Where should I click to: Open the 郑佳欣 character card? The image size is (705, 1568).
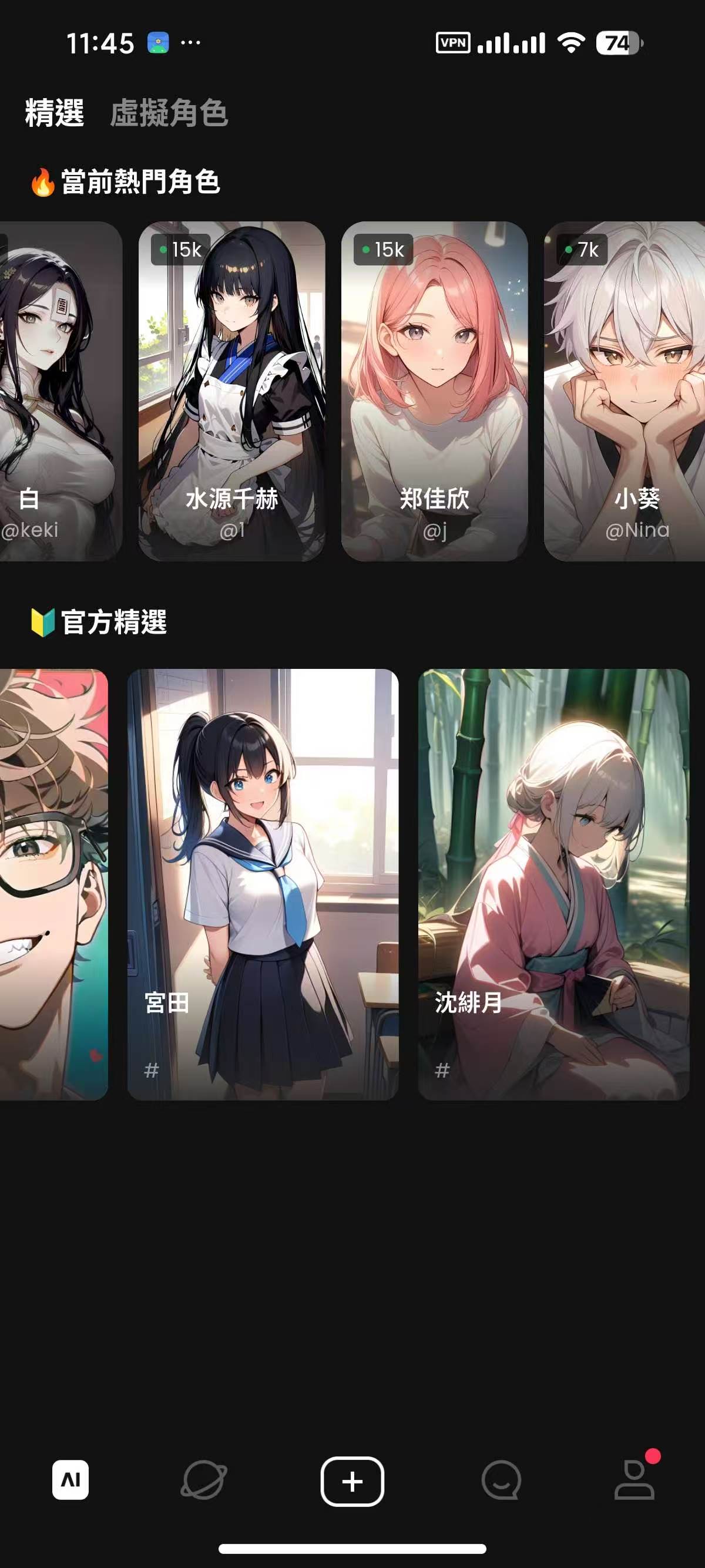[x=434, y=391]
